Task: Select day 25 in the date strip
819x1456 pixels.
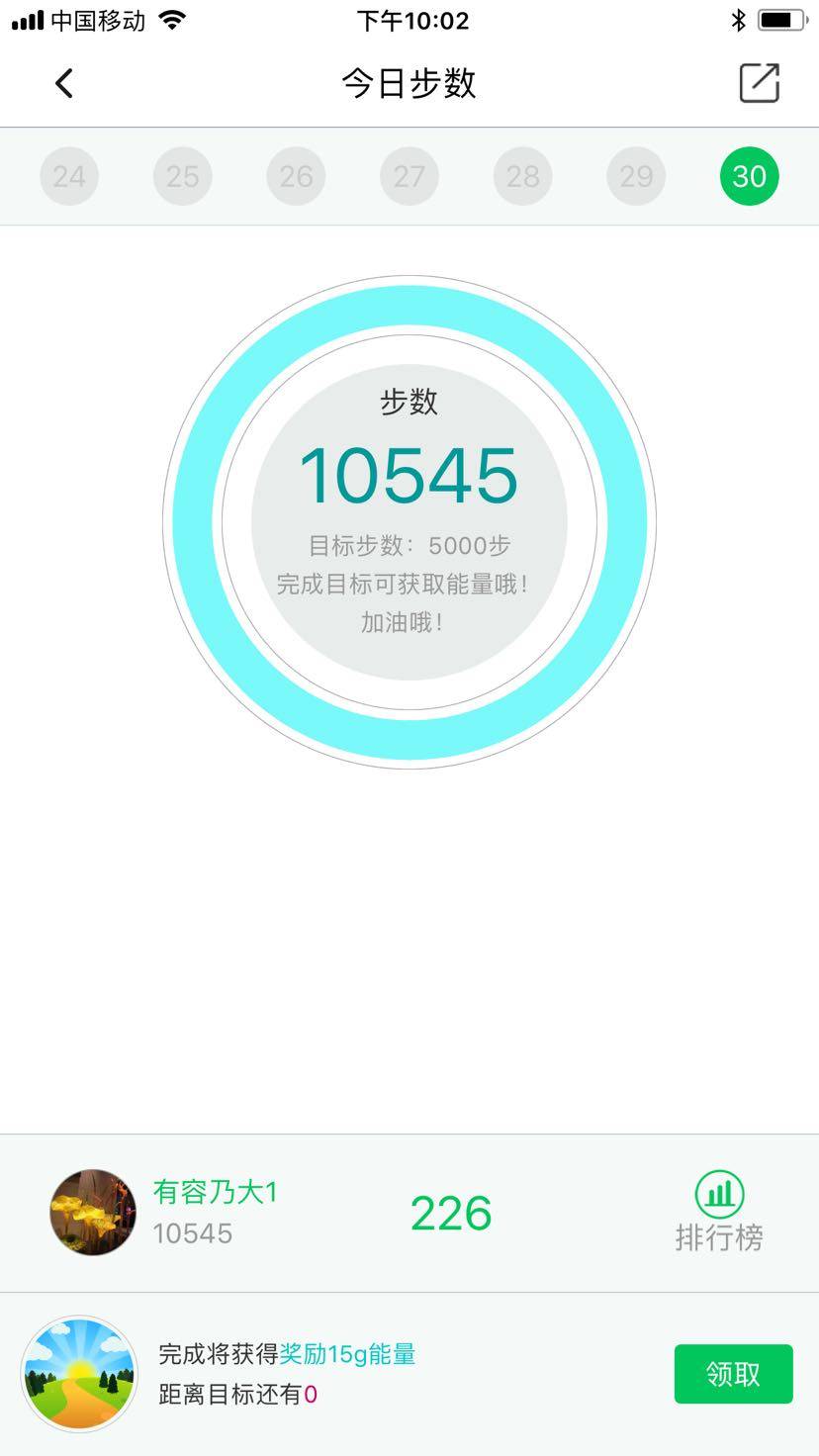Action: point(183,176)
